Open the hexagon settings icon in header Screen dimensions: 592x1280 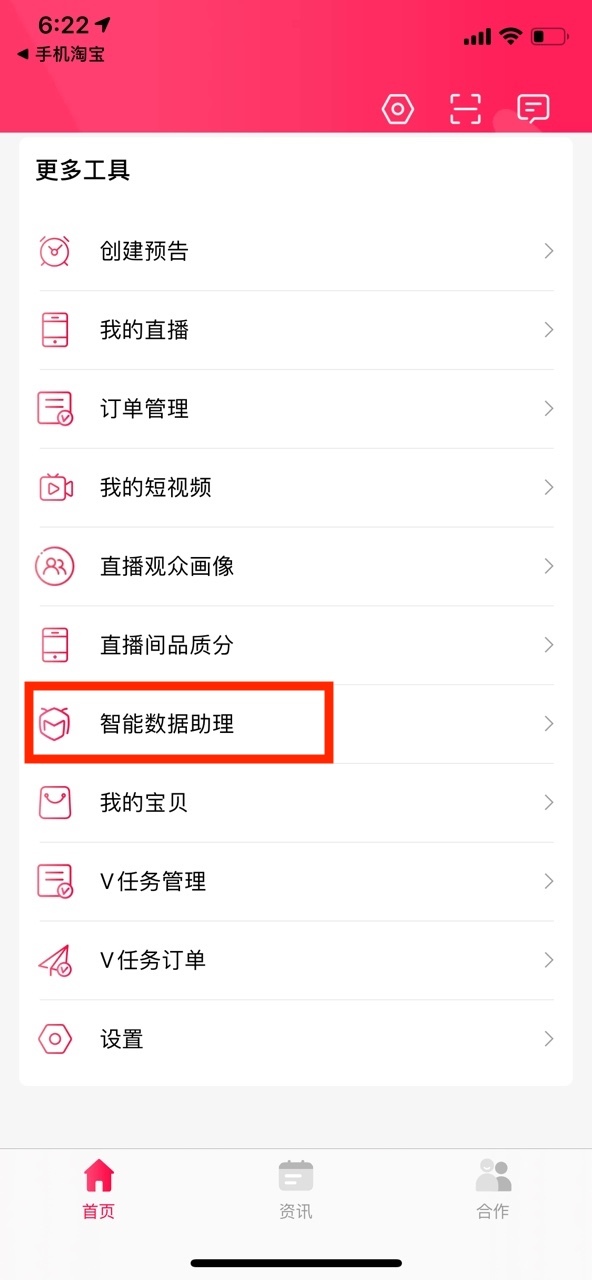pyautogui.click(x=398, y=109)
